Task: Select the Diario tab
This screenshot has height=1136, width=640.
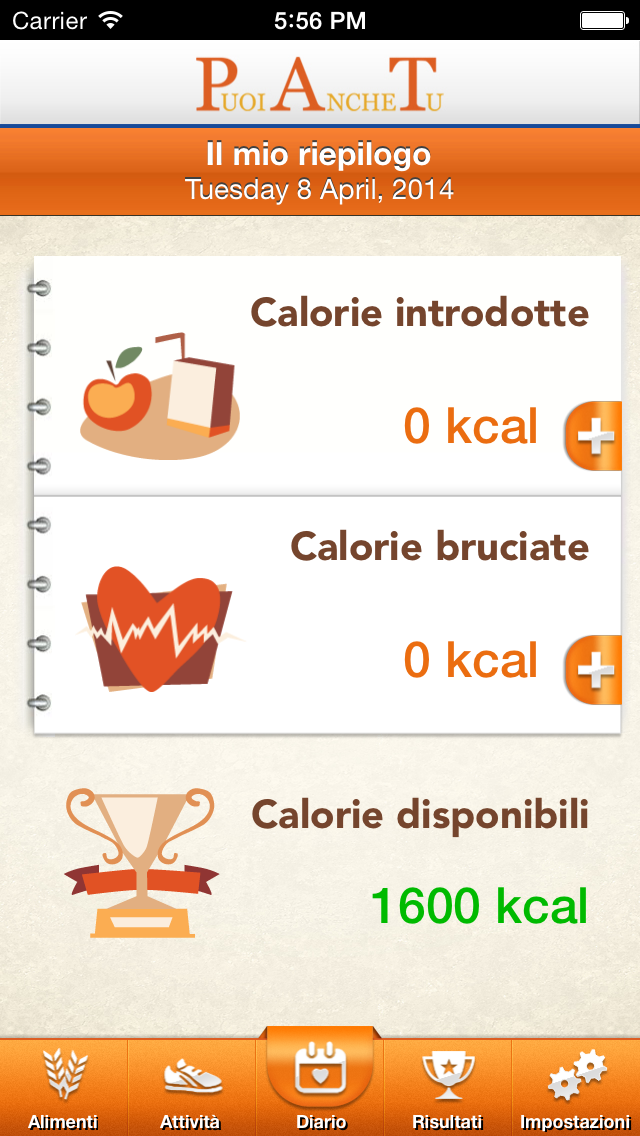Action: (320, 1085)
